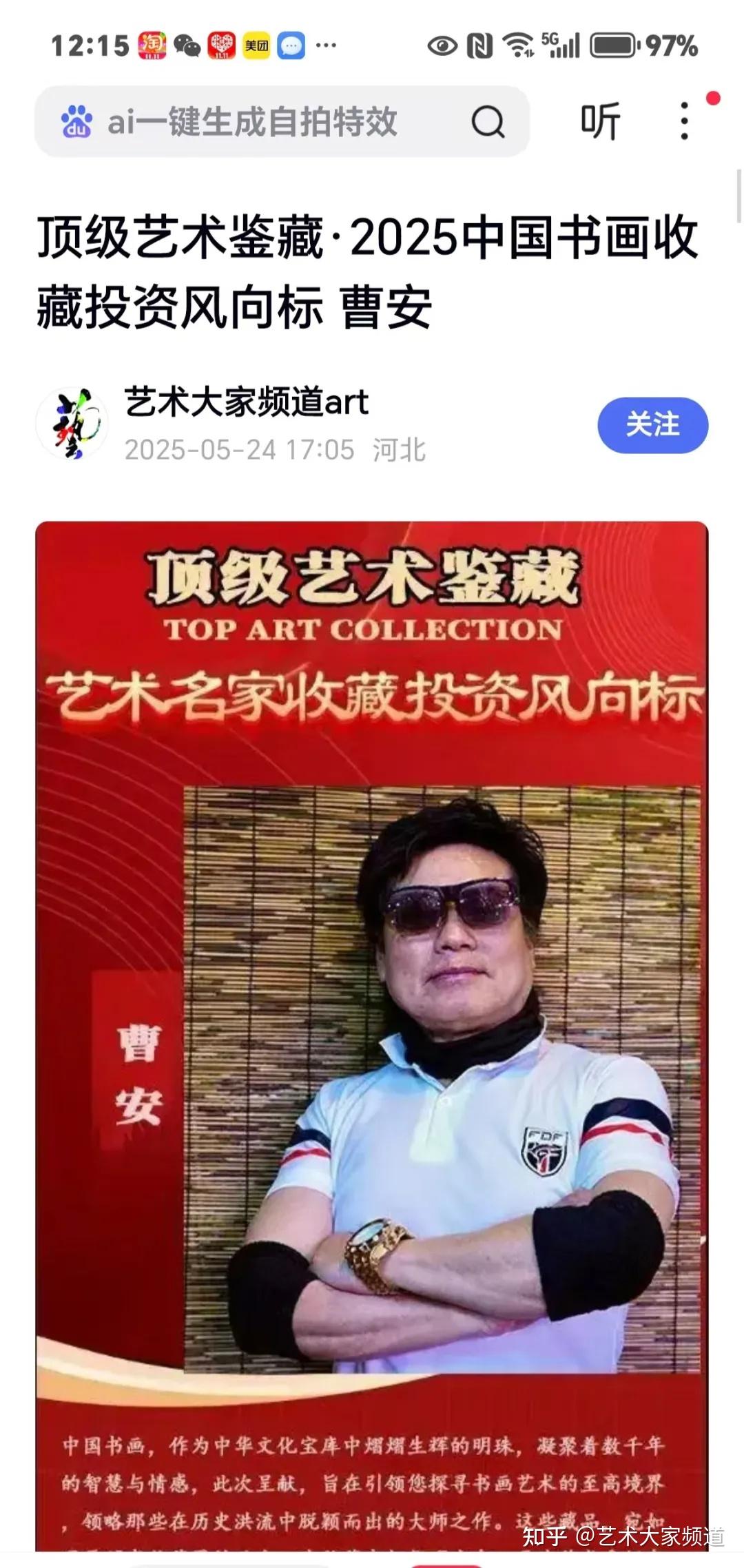
Task: View the 顶级艺术鉴藏 poster image
Action: [372, 1033]
